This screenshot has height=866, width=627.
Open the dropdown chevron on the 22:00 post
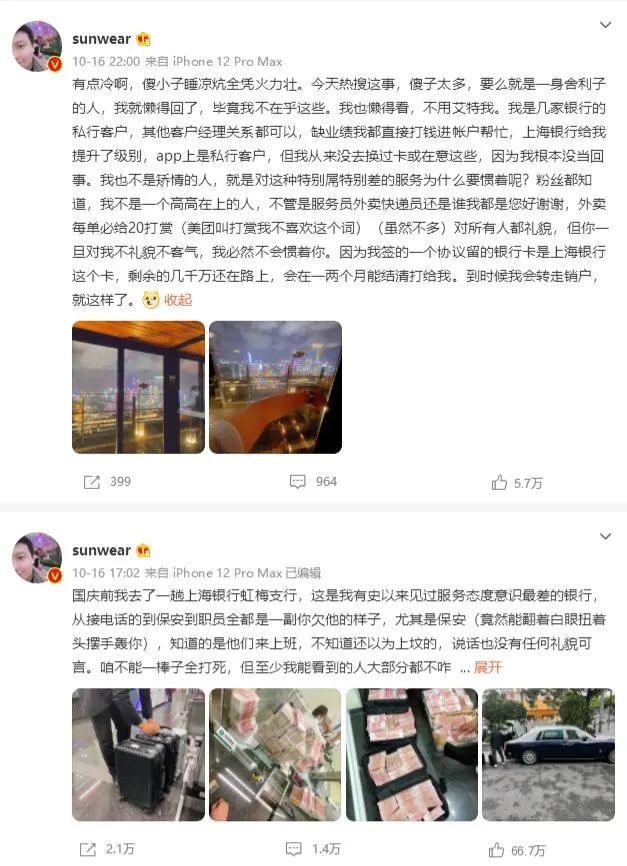[x=605, y=24]
